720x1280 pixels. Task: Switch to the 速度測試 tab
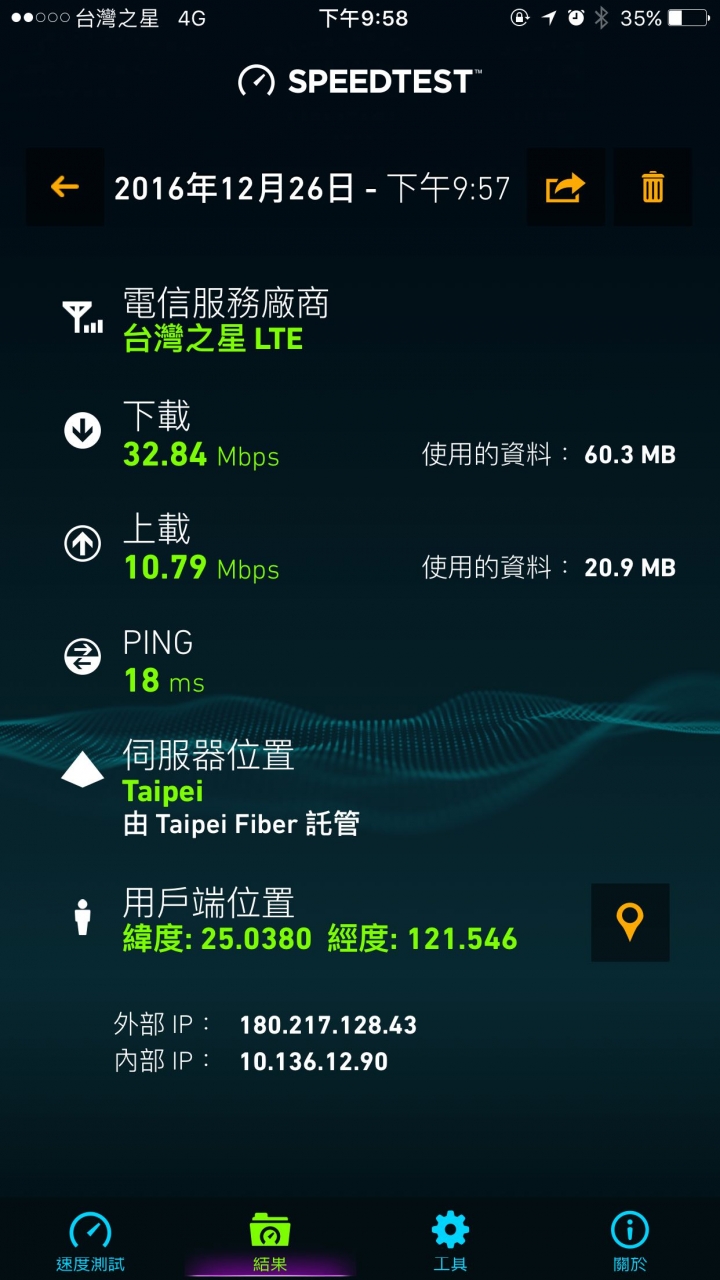point(90,1241)
